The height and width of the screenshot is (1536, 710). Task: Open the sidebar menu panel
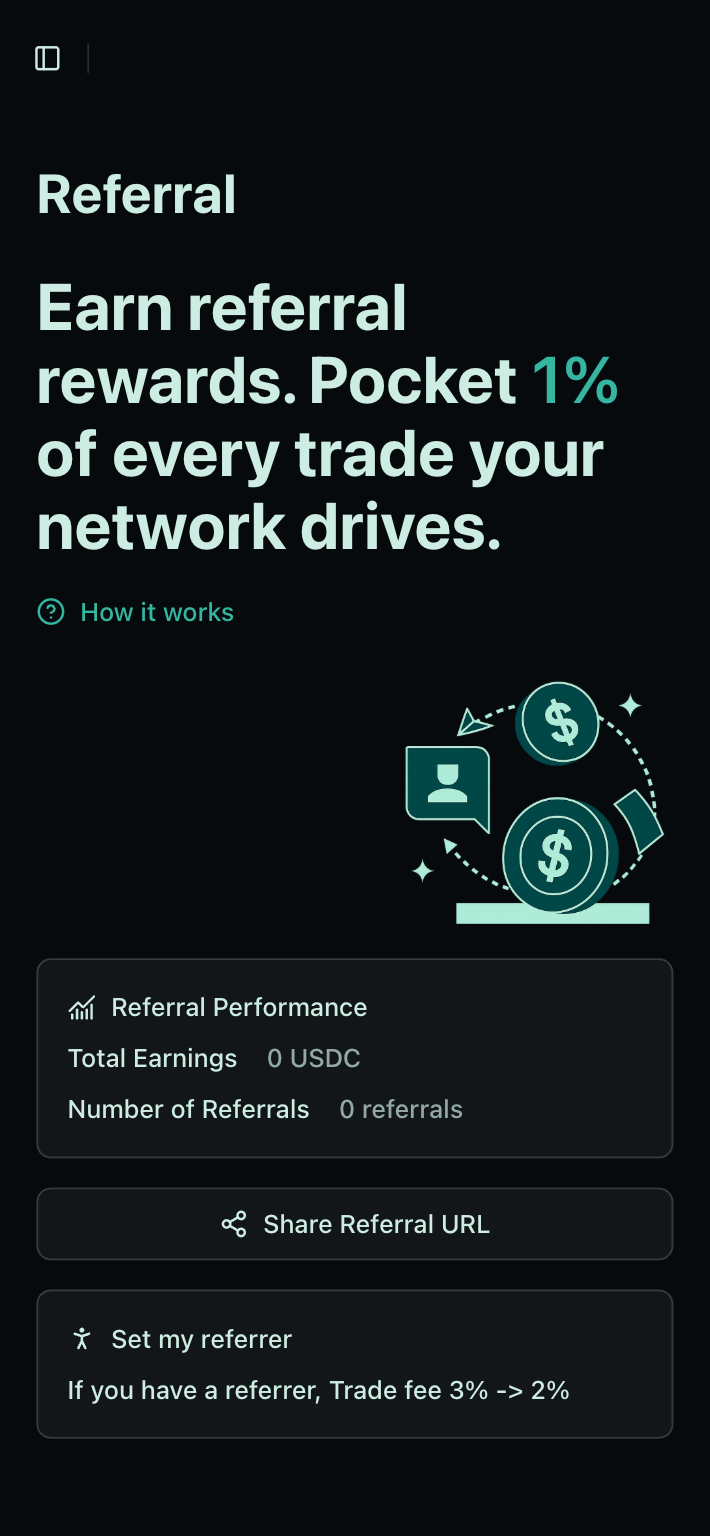pos(47,59)
